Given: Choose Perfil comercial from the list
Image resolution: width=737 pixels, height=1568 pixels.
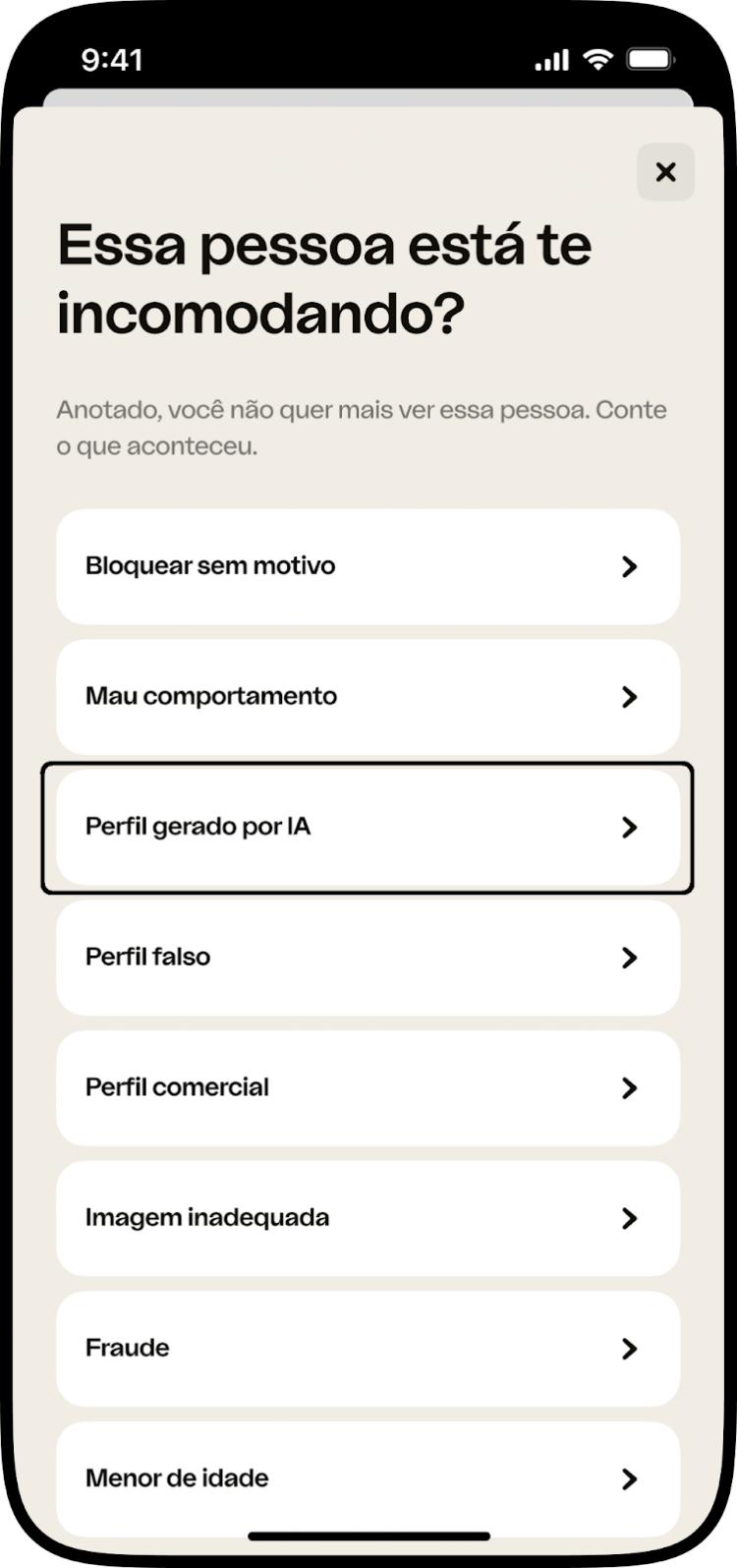Looking at the screenshot, I should [x=295, y=1087].
